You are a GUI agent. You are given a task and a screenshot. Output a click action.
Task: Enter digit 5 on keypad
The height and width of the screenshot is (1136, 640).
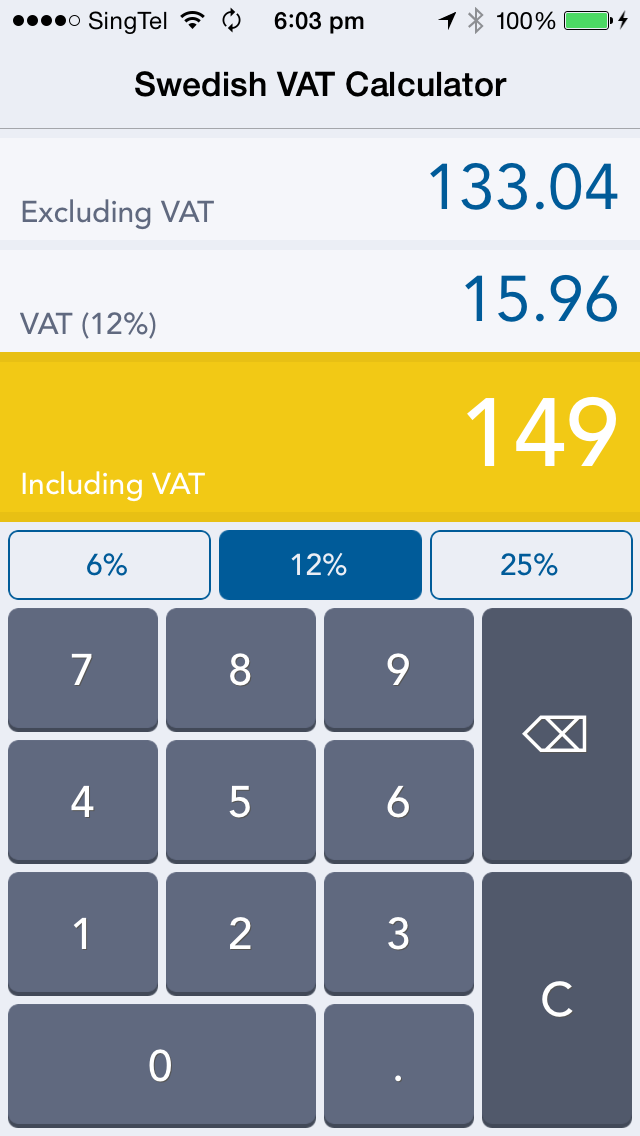241,802
